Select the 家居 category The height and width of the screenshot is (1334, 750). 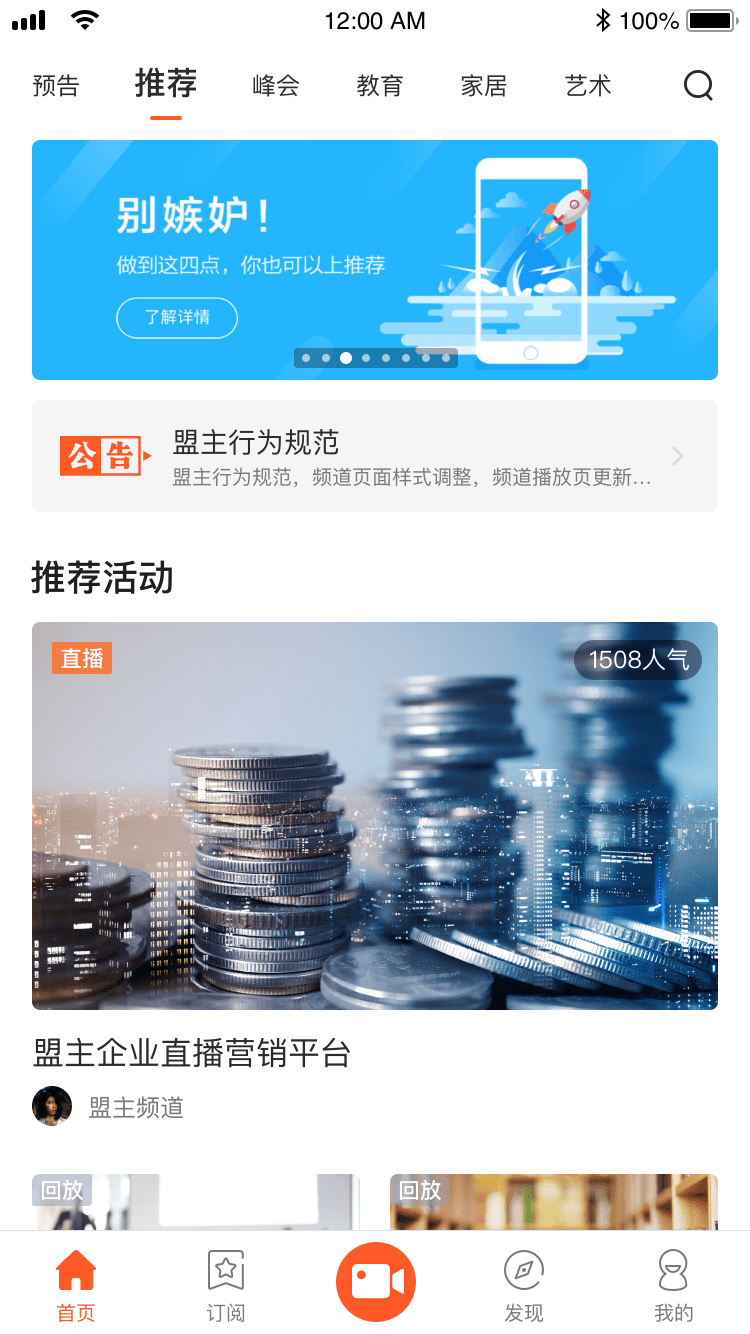(x=483, y=86)
